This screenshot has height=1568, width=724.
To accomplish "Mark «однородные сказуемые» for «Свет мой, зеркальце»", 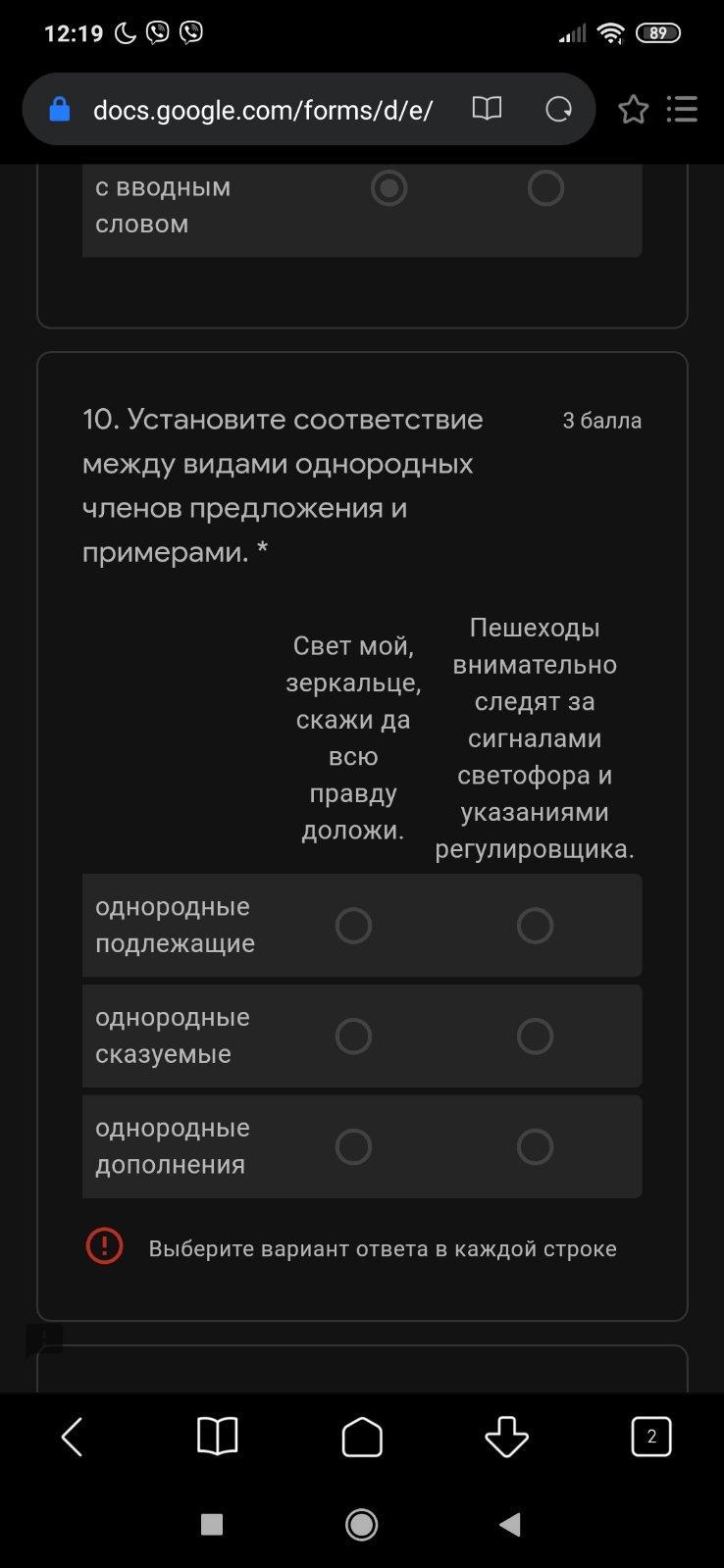I will click(353, 1036).
